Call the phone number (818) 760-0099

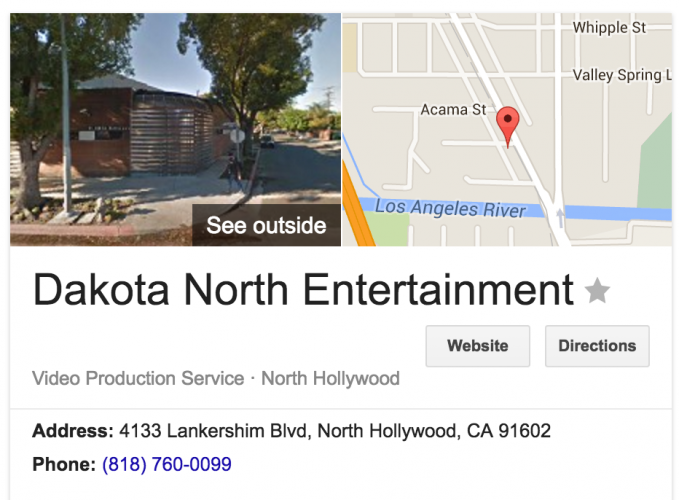coord(167,464)
